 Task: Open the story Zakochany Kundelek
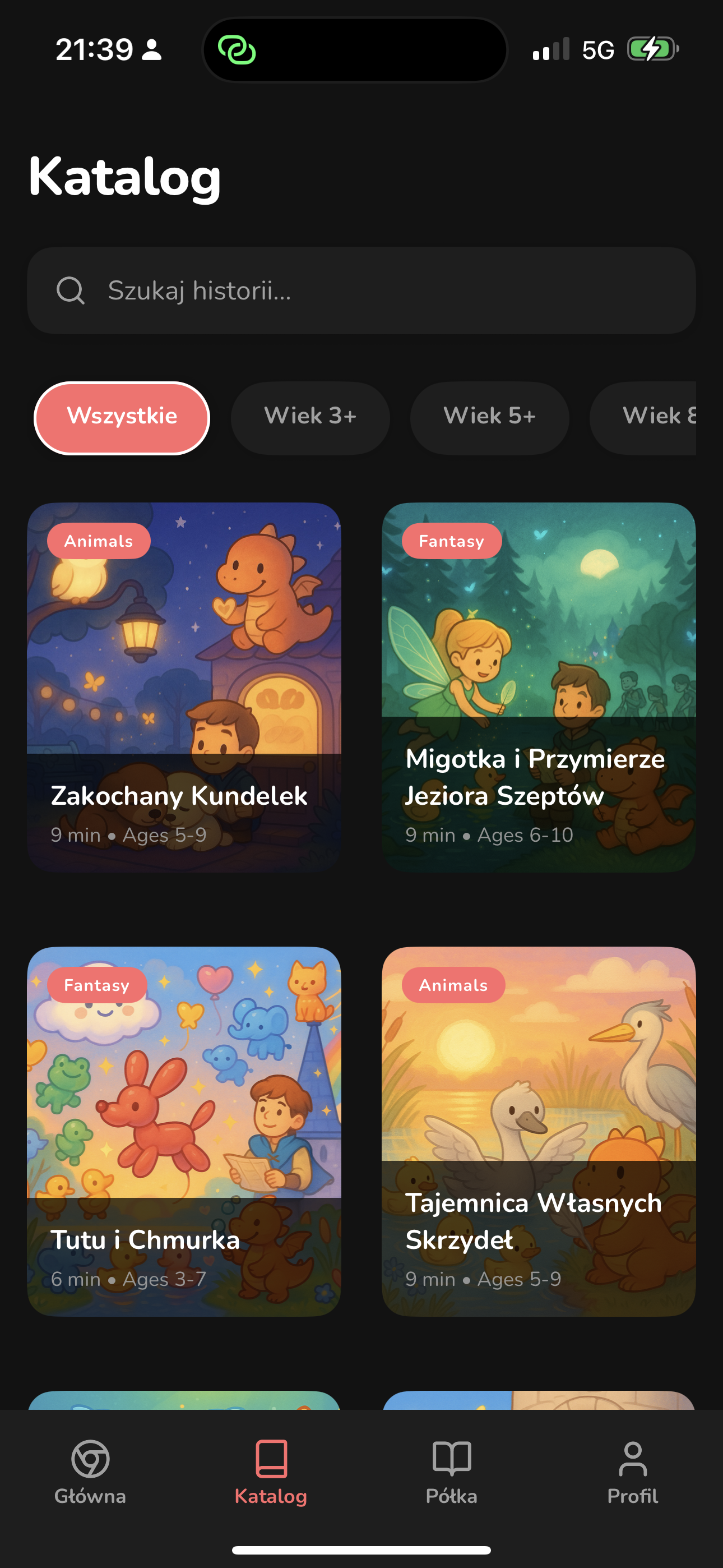pyautogui.click(x=184, y=686)
